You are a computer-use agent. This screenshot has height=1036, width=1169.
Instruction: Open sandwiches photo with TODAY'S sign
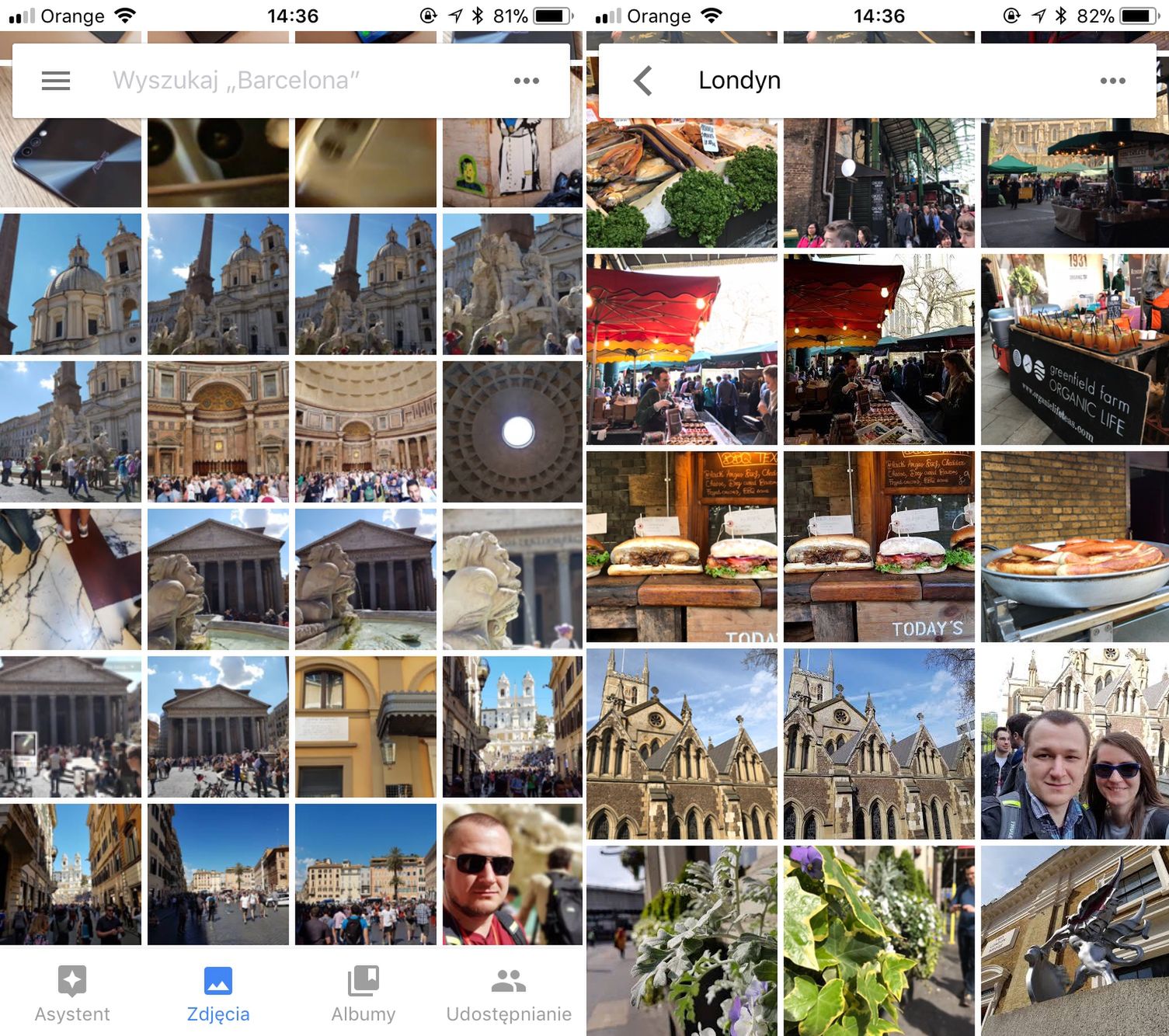coord(878,547)
